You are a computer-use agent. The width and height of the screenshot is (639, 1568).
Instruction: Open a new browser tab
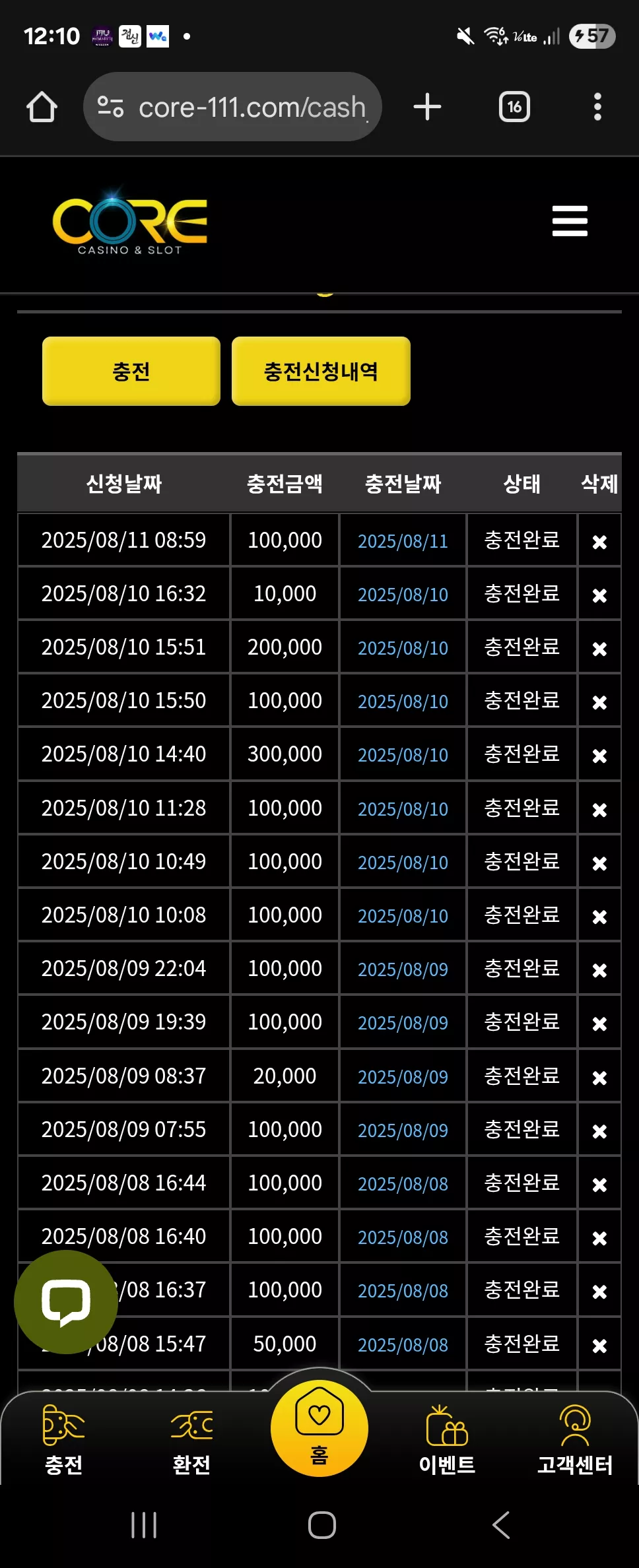(427, 107)
